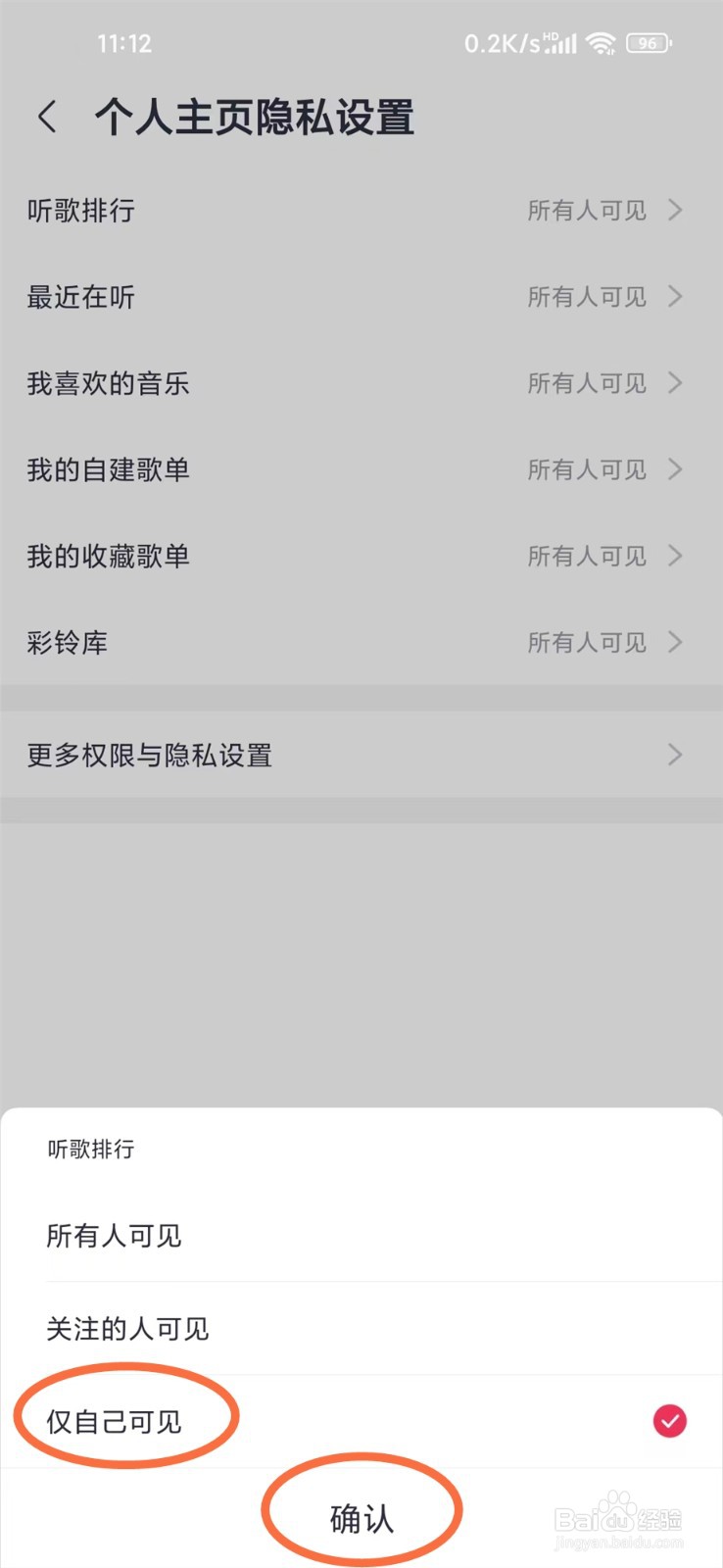Open the 最近在听 visibility options
This screenshot has height=1568, width=723.
[361, 297]
